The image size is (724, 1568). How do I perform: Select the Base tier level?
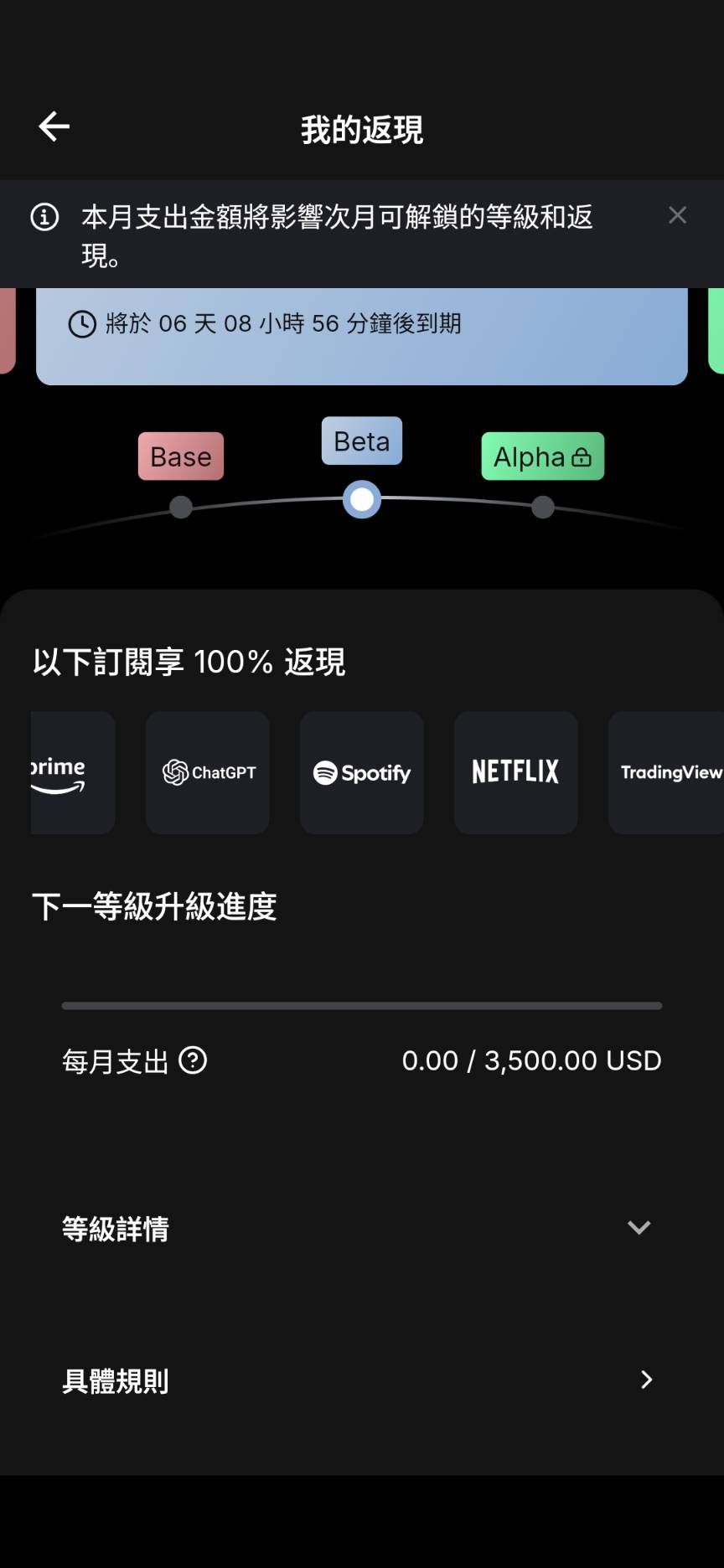click(x=180, y=456)
